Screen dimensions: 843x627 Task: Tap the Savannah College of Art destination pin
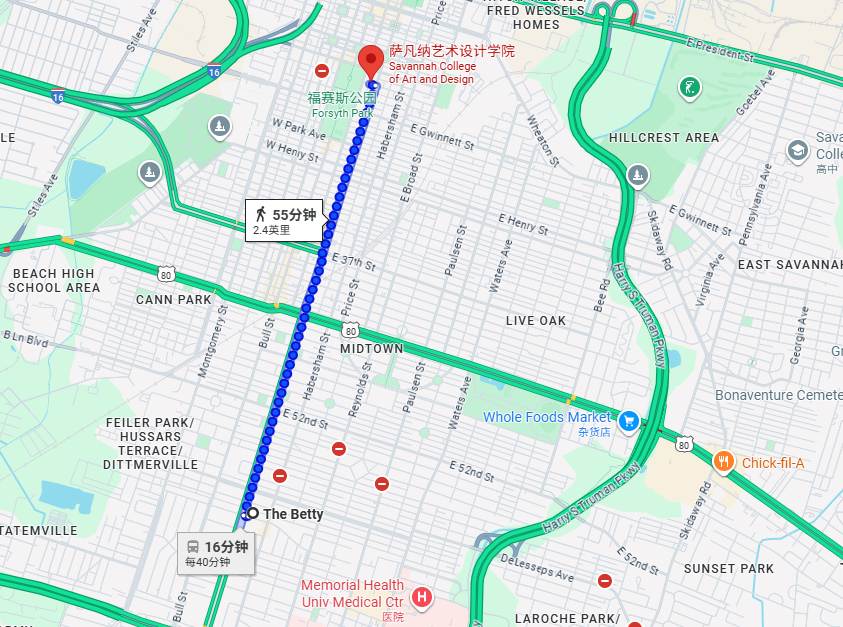coord(371,60)
